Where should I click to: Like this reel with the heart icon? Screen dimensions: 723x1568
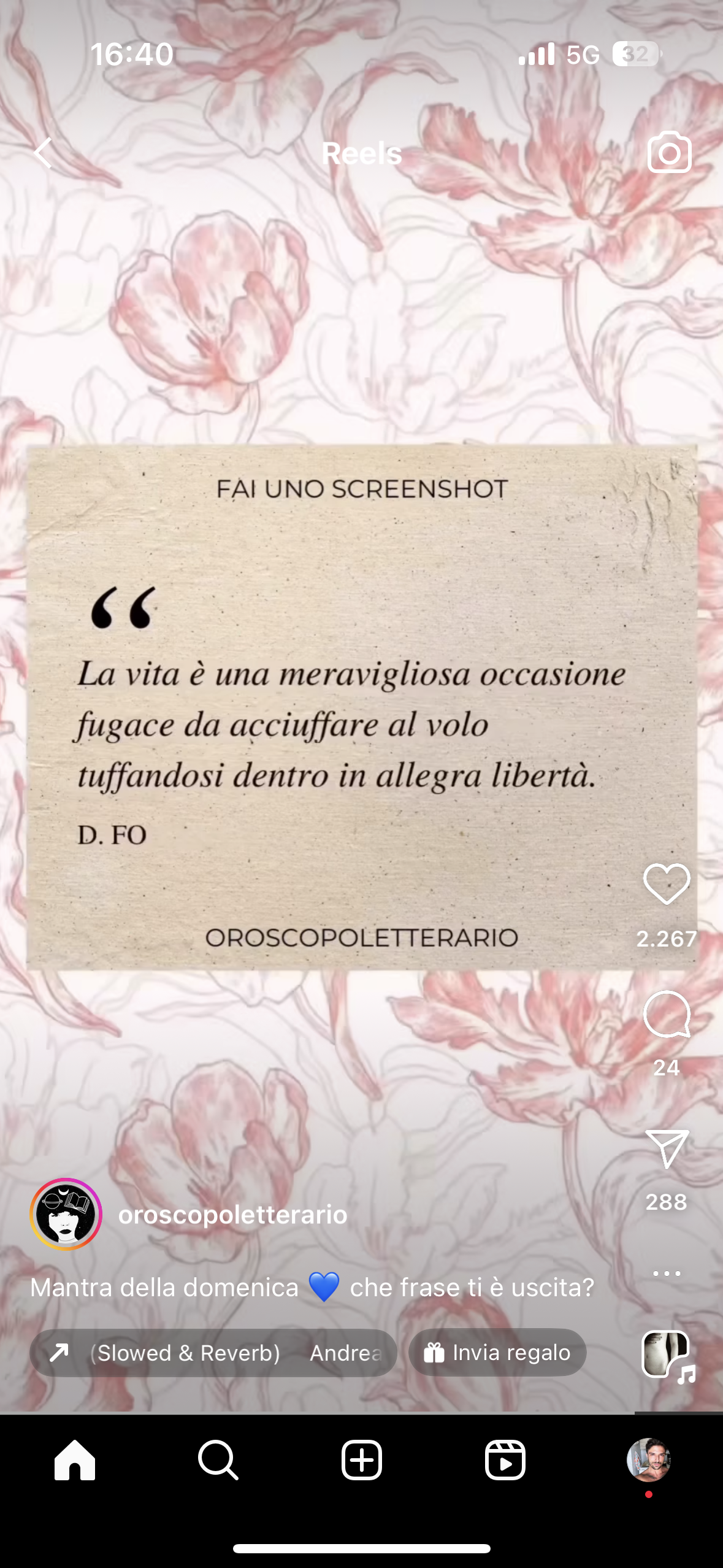pyautogui.click(x=667, y=883)
